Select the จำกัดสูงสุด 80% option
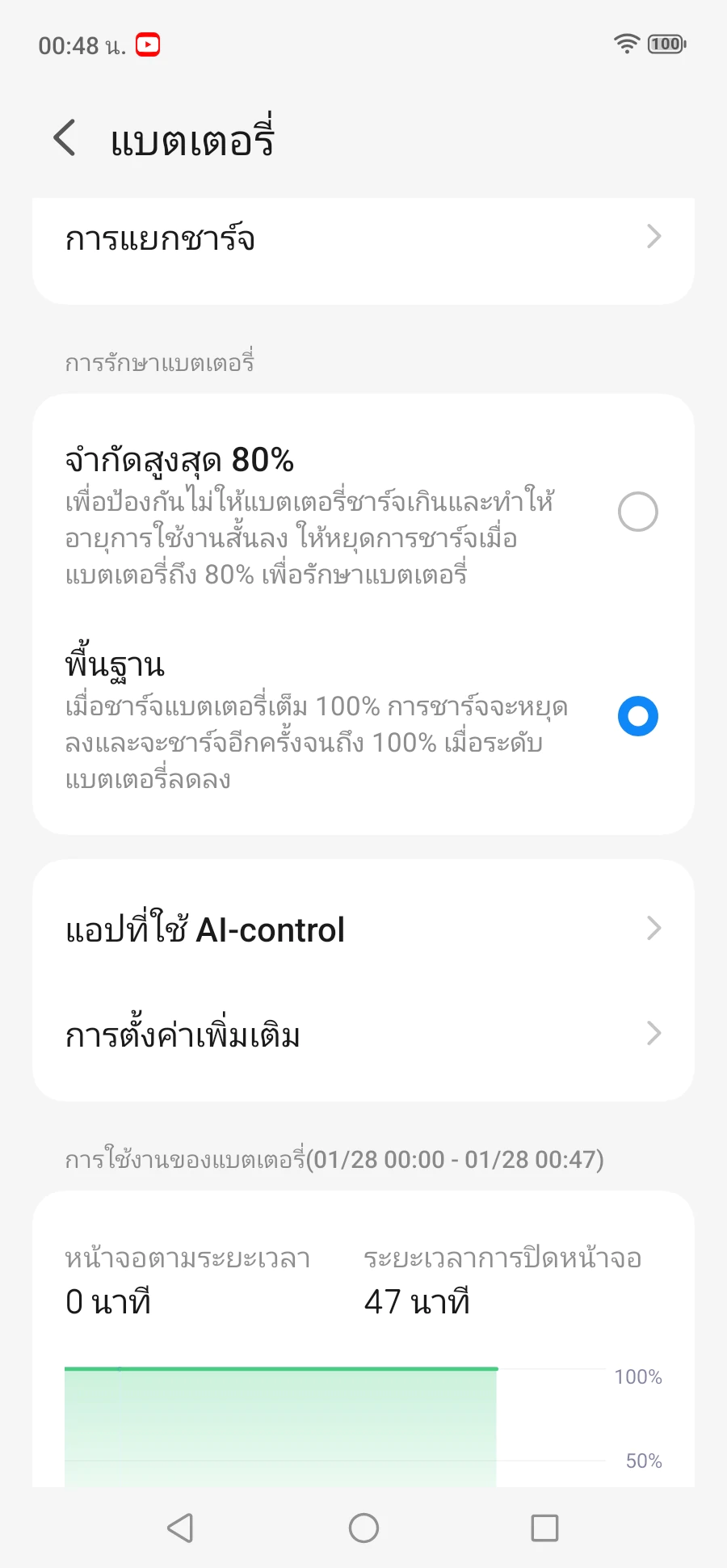 637,512
